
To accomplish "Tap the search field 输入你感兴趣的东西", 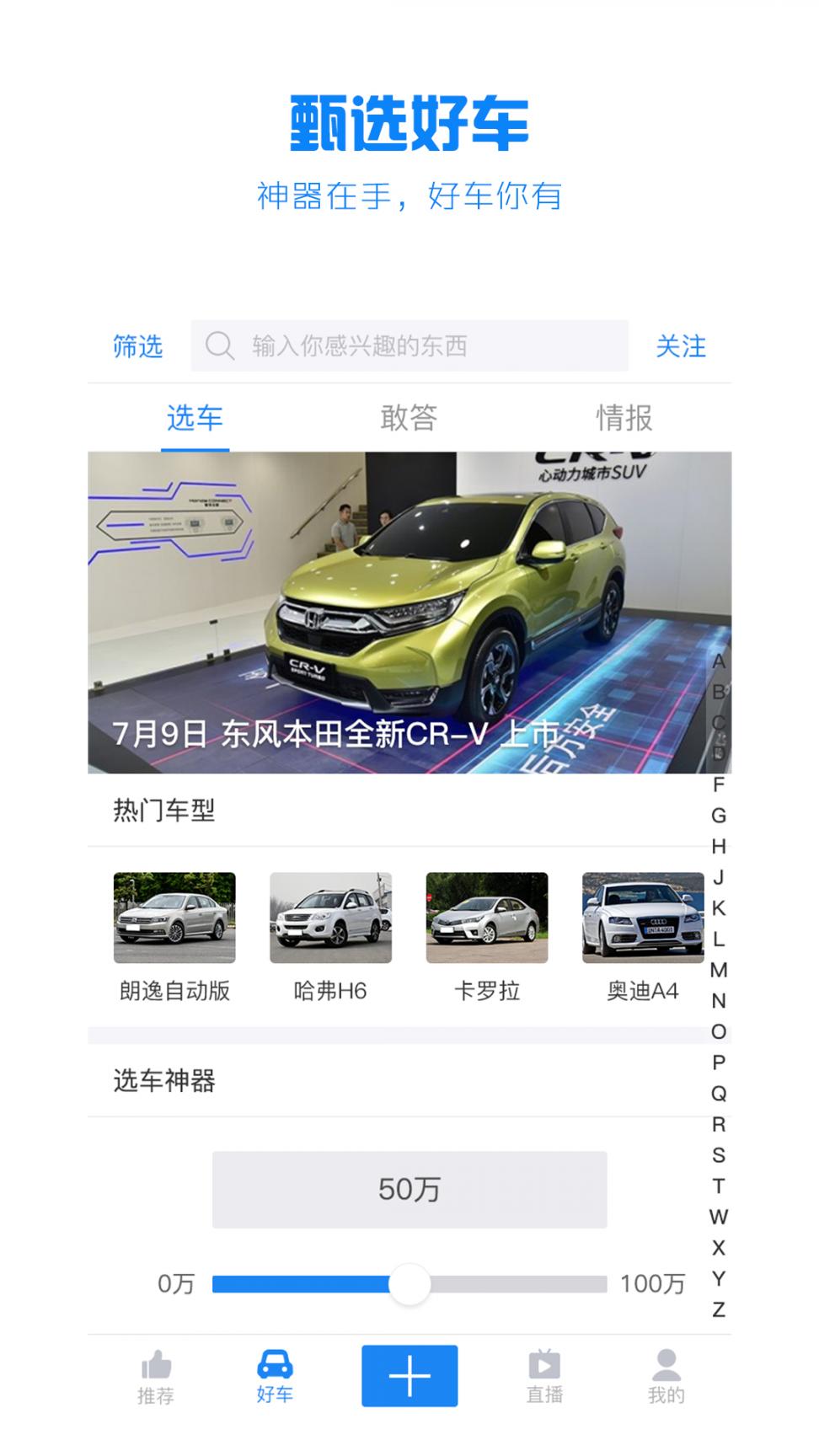I will pos(409,345).
